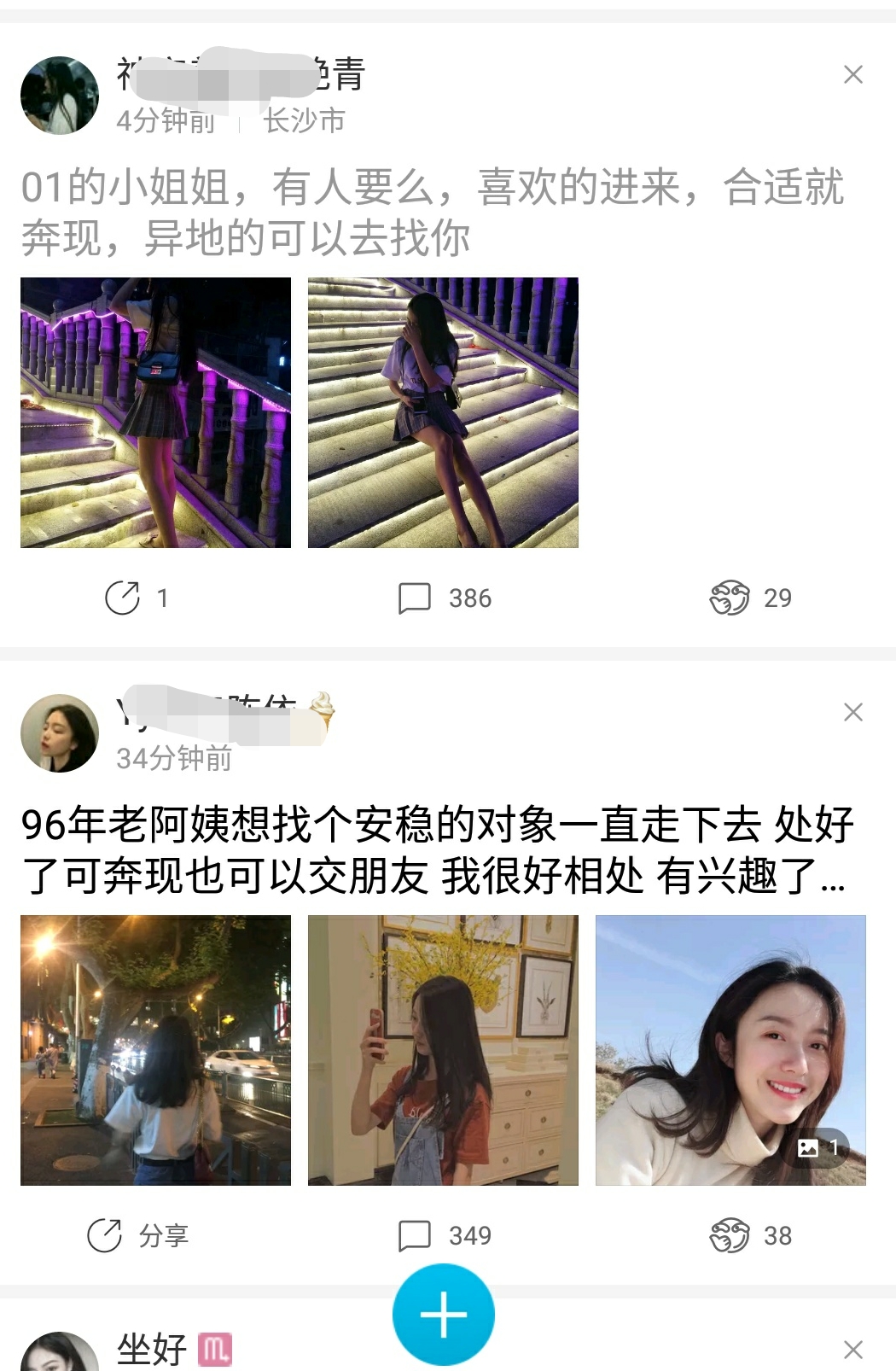The height and width of the screenshot is (1371, 896).
Task: Tap the share icon on the first post
Action: pyautogui.click(x=121, y=598)
